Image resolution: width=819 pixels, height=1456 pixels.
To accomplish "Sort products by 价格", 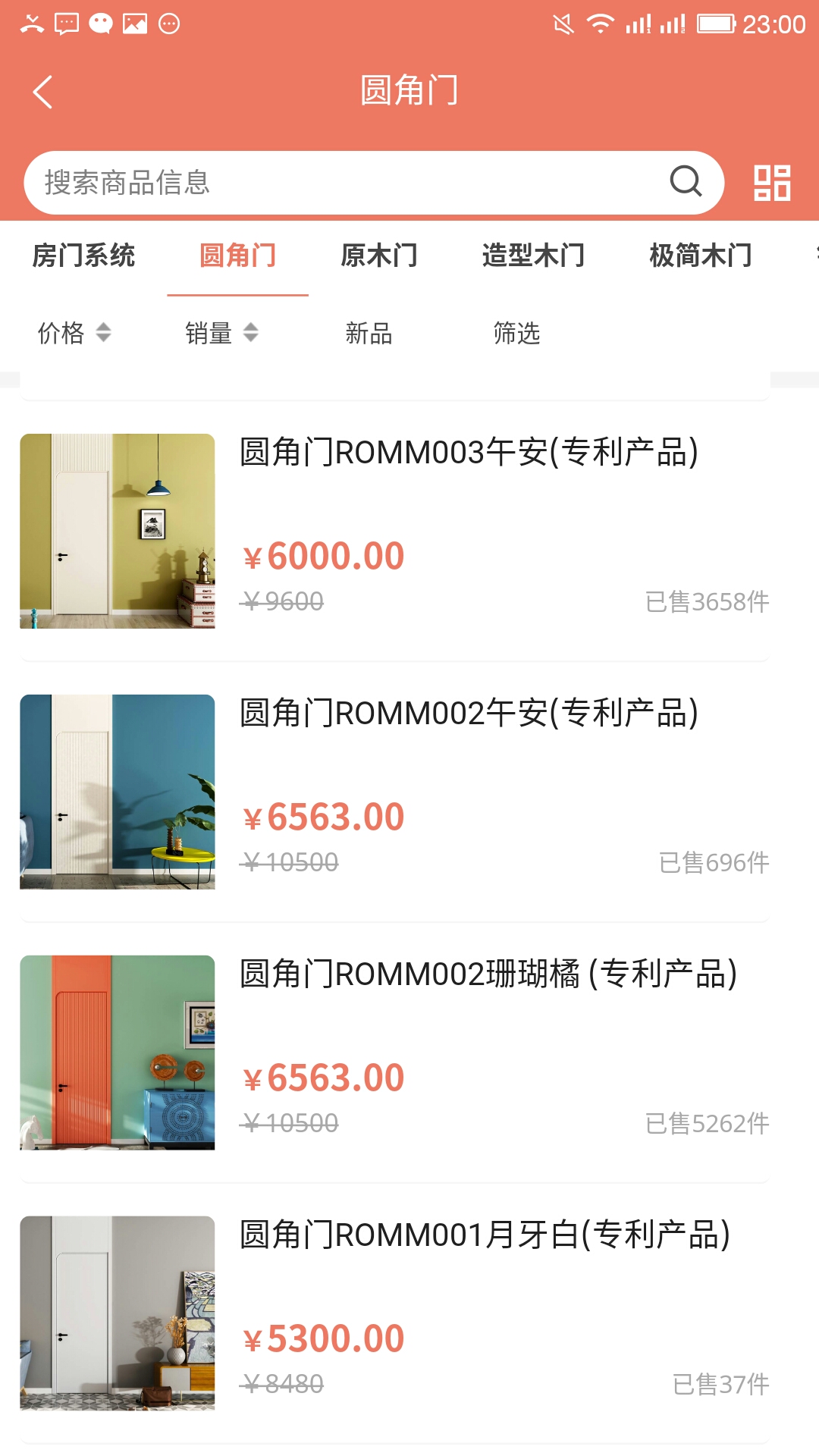I will click(x=74, y=333).
